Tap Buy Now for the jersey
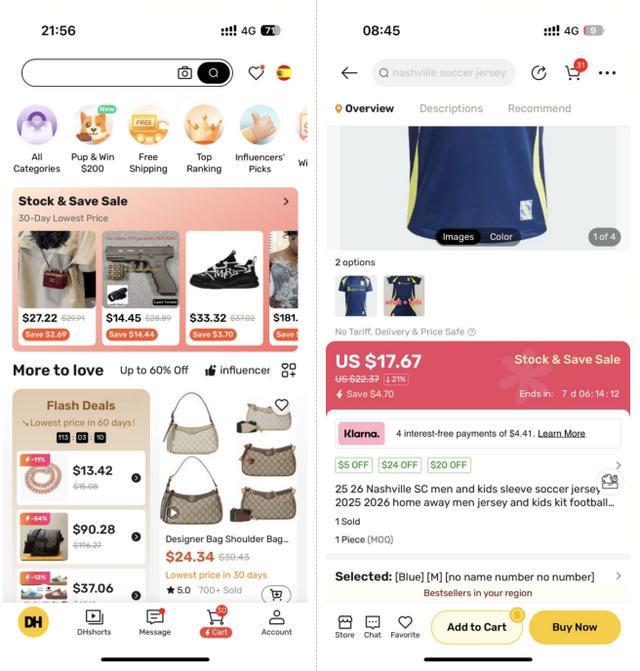Image resolution: width=640 pixels, height=671 pixels. [574, 627]
